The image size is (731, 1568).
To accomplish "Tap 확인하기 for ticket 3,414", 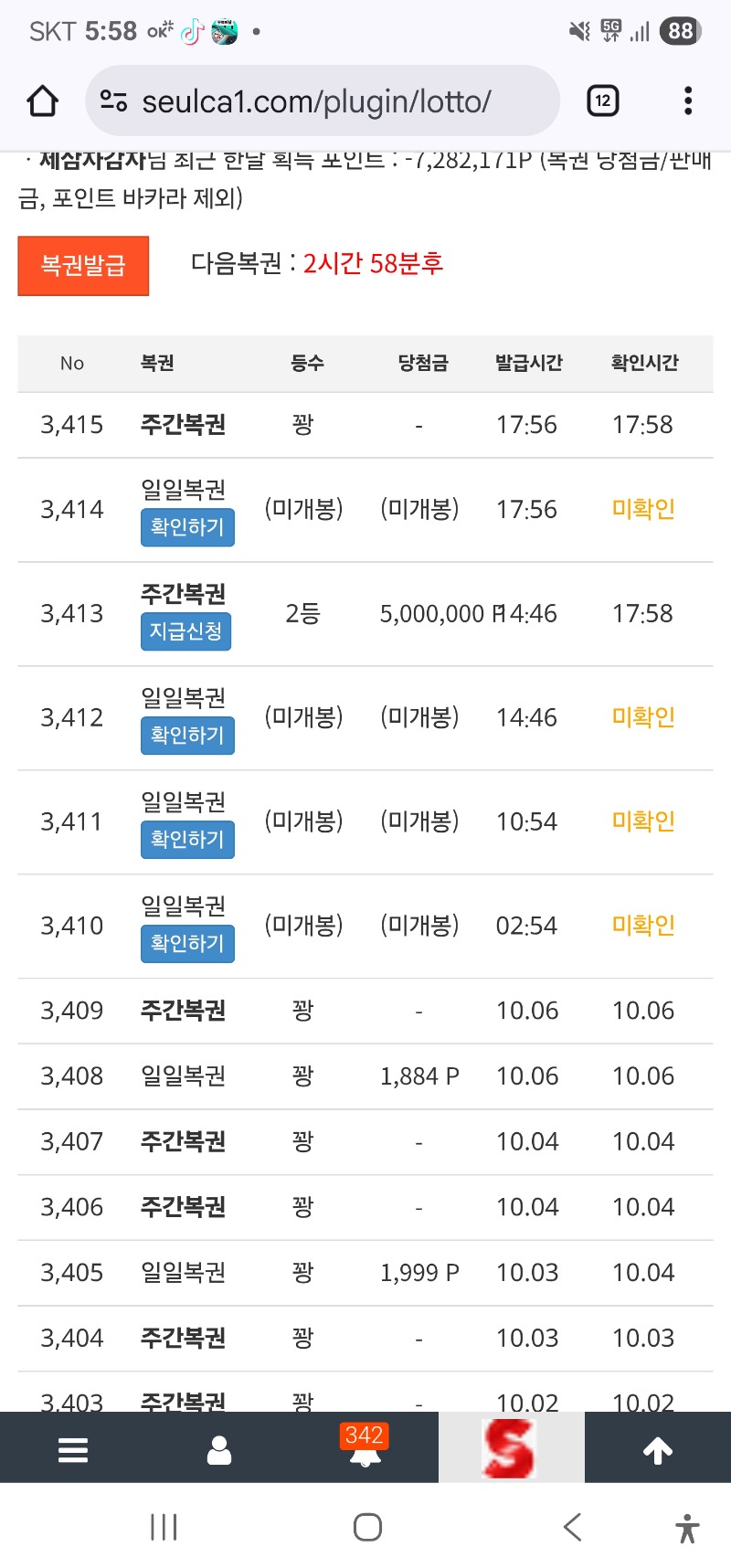I will (x=187, y=527).
